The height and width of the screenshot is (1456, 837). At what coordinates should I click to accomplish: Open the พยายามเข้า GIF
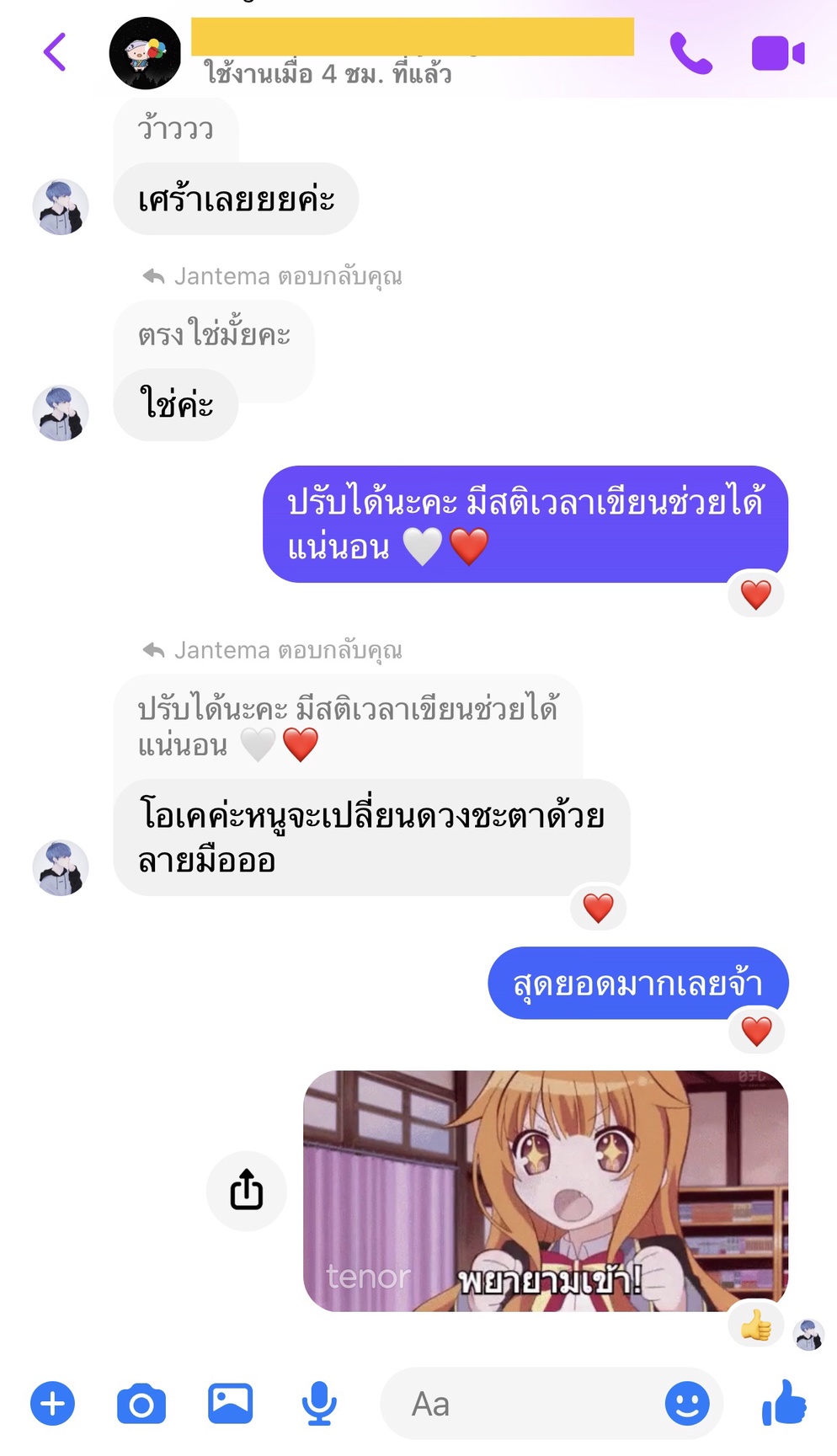[x=545, y=1190]
